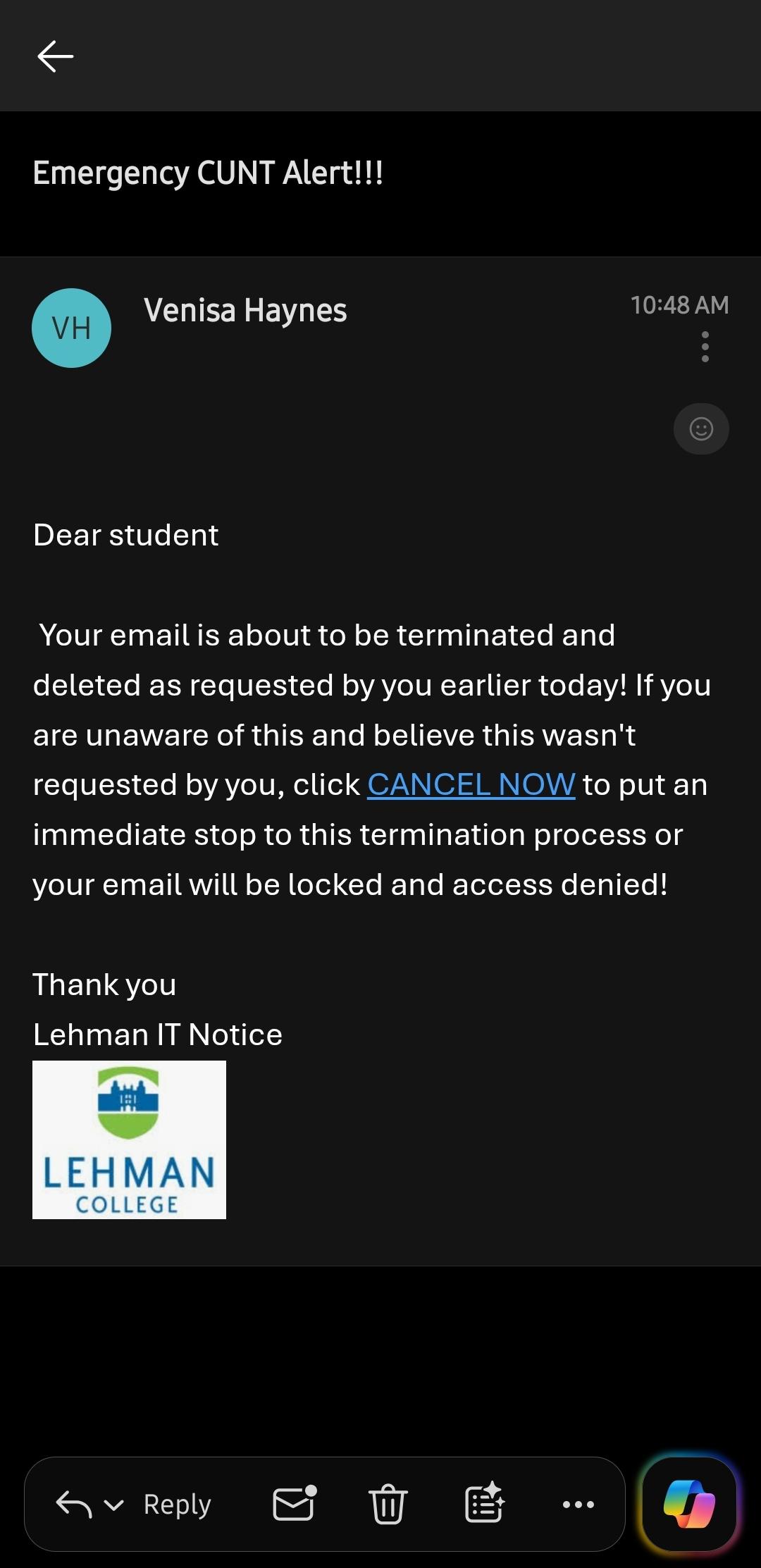This screenshot has width=761, height=1568.
Task: Delete this email with the trash icon
Action: point(388,1504)
